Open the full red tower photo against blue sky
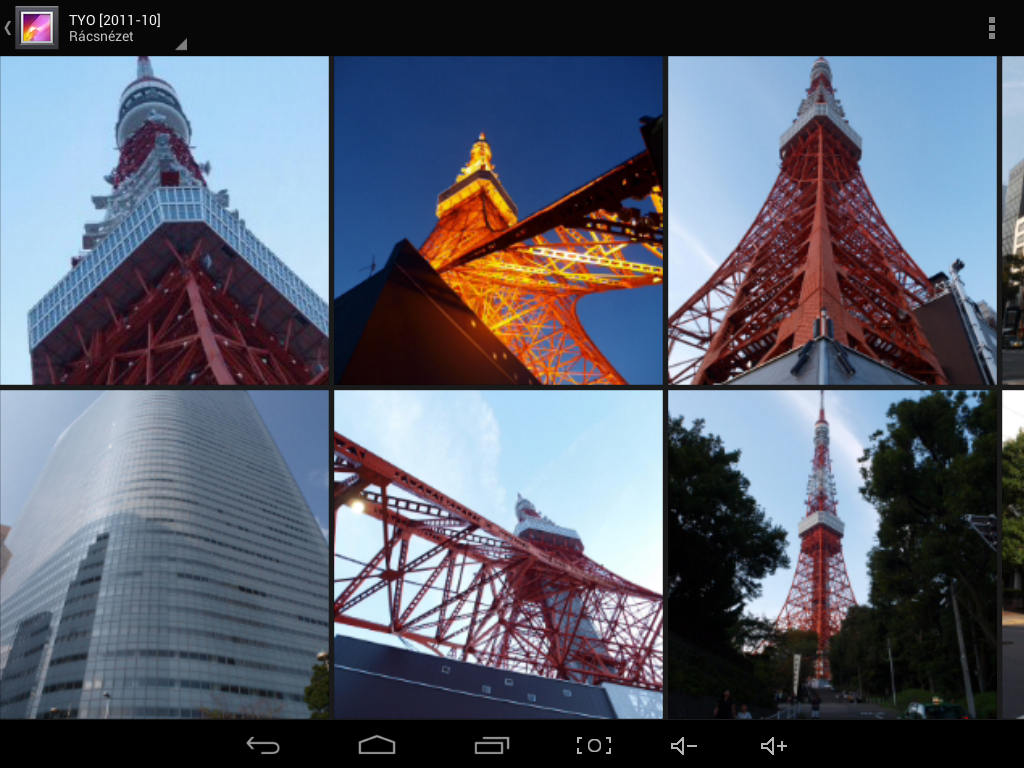The width and height of the screenshot is (1024, 768). click(832, 220)
